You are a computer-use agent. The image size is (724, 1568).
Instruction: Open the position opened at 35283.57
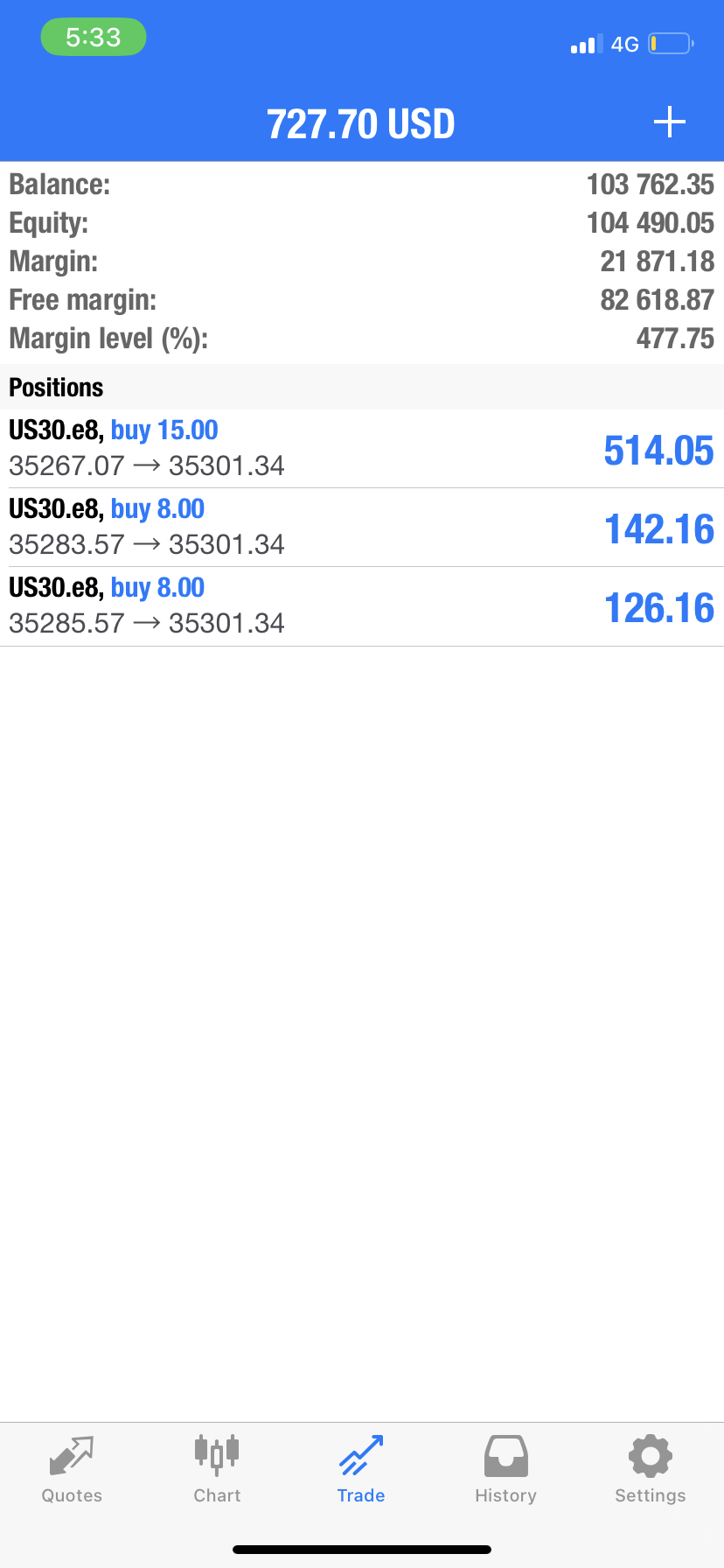click(x=361, y=527)
